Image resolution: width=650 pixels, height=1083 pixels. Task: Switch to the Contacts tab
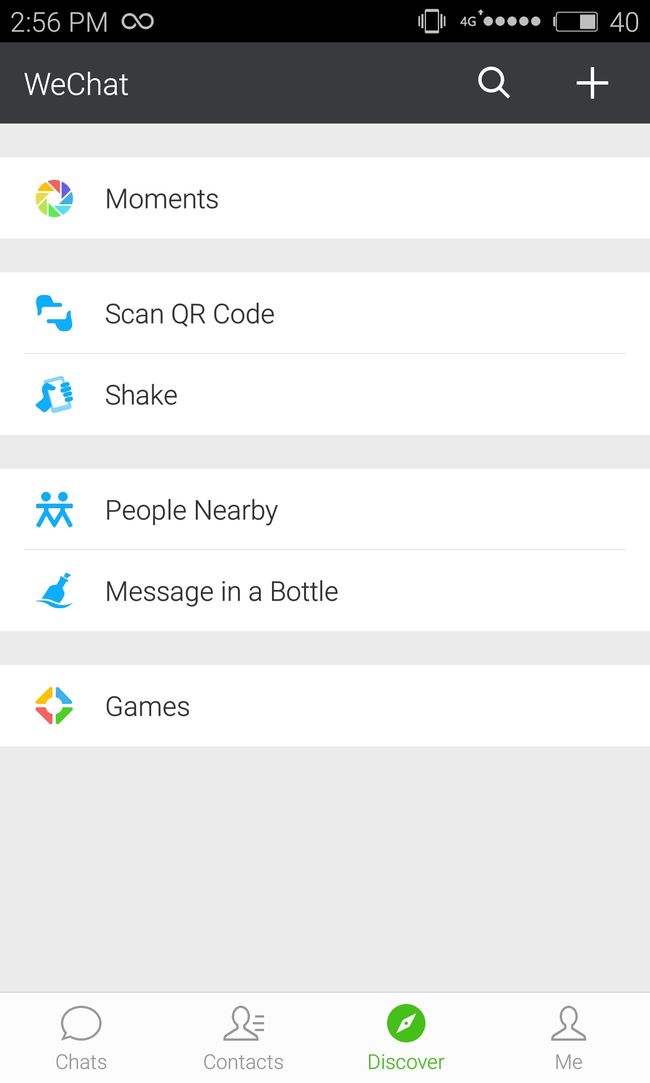243,1038
